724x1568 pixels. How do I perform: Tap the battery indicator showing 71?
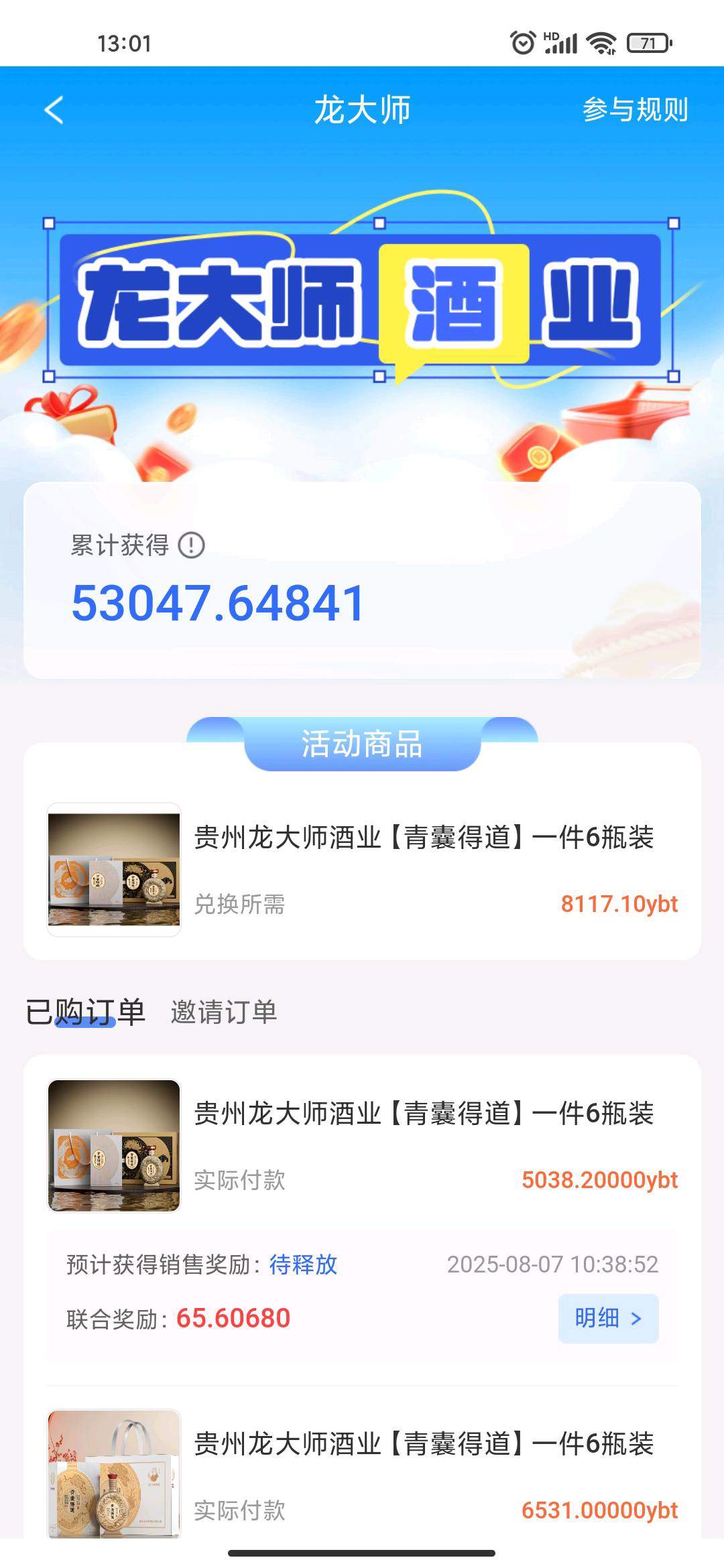click(x=647, y=42)
